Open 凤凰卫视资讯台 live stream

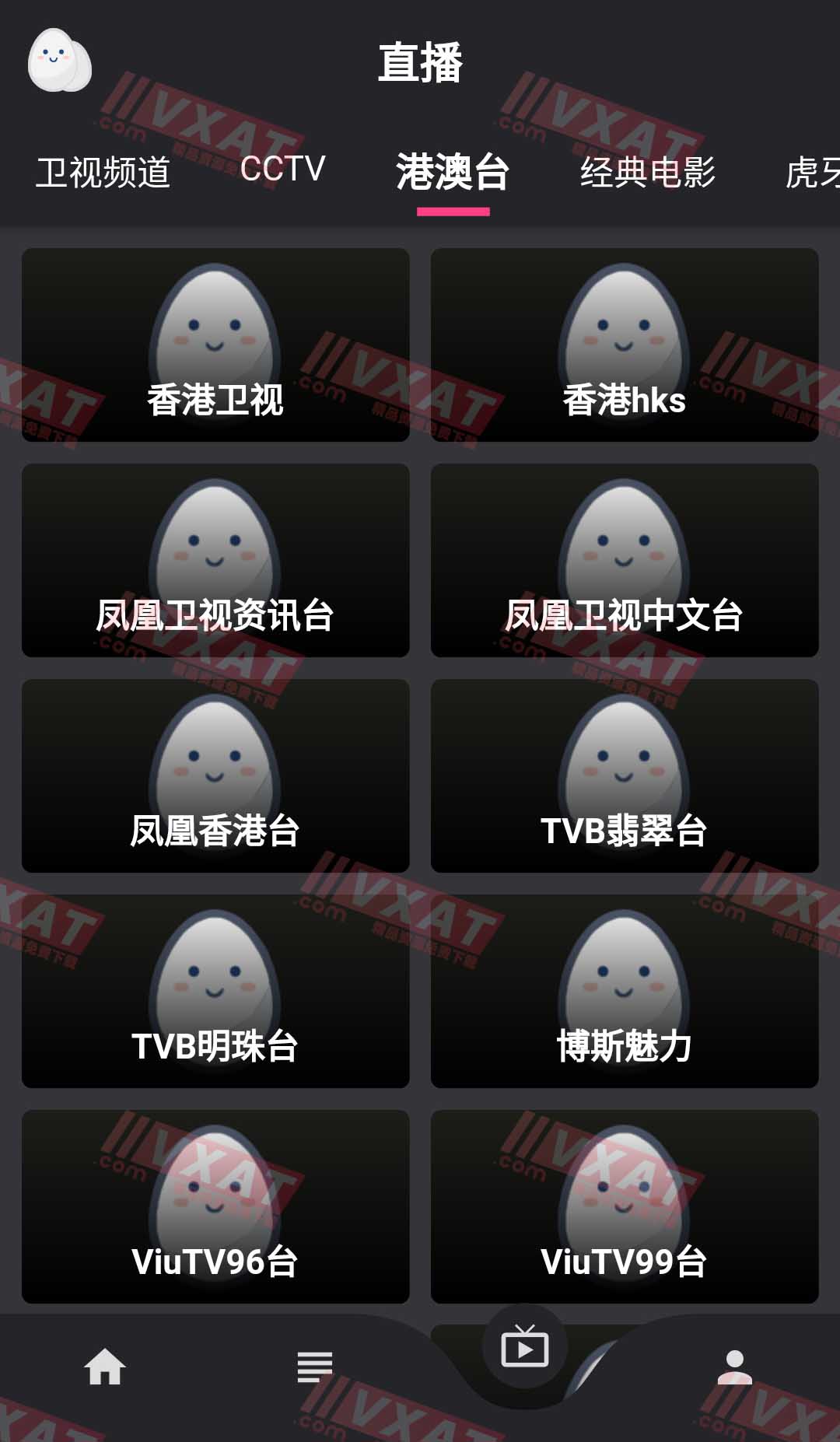215,560
